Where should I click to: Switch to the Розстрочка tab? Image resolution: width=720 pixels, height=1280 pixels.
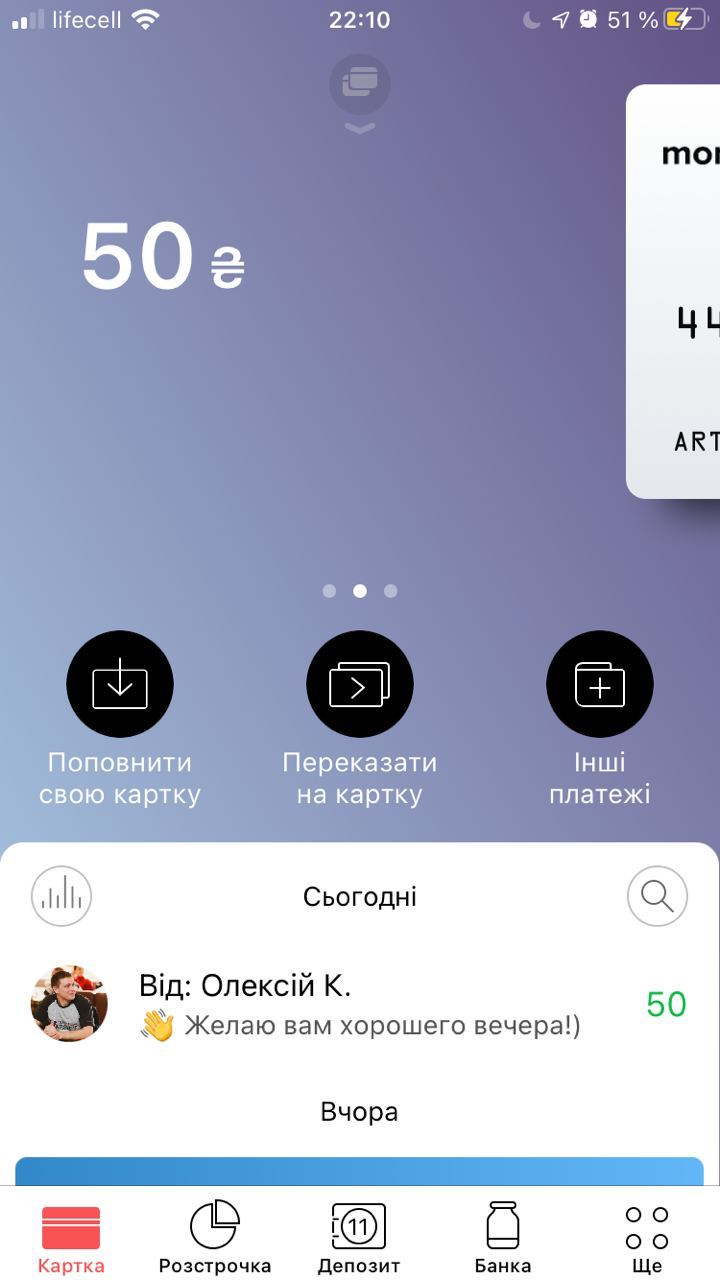pyautogui.click(x=215, y=1238)
